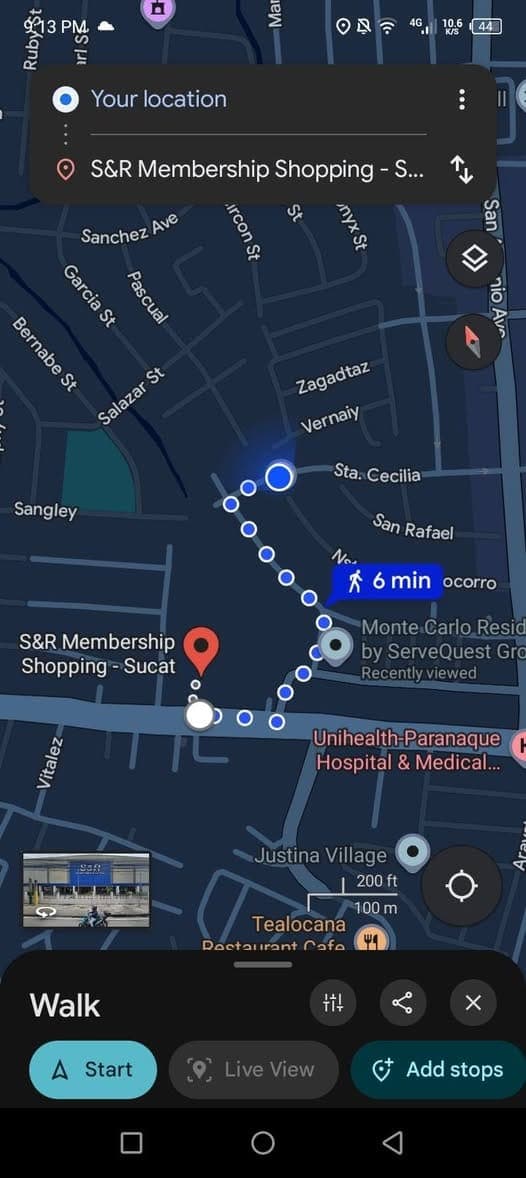Open the Tealocana Restaurant Cafe marker

click(371, 939)
